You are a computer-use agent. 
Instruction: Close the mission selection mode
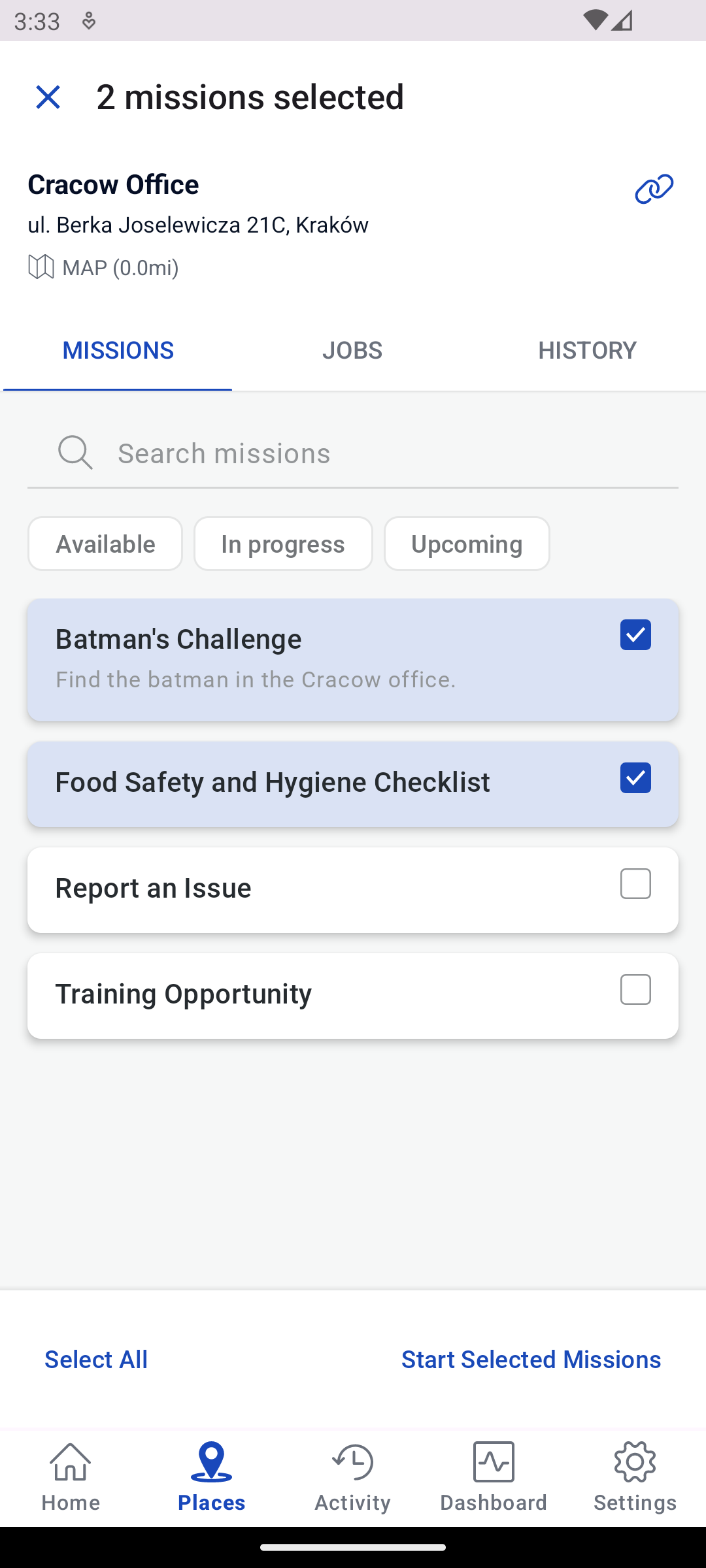point(48,97)
